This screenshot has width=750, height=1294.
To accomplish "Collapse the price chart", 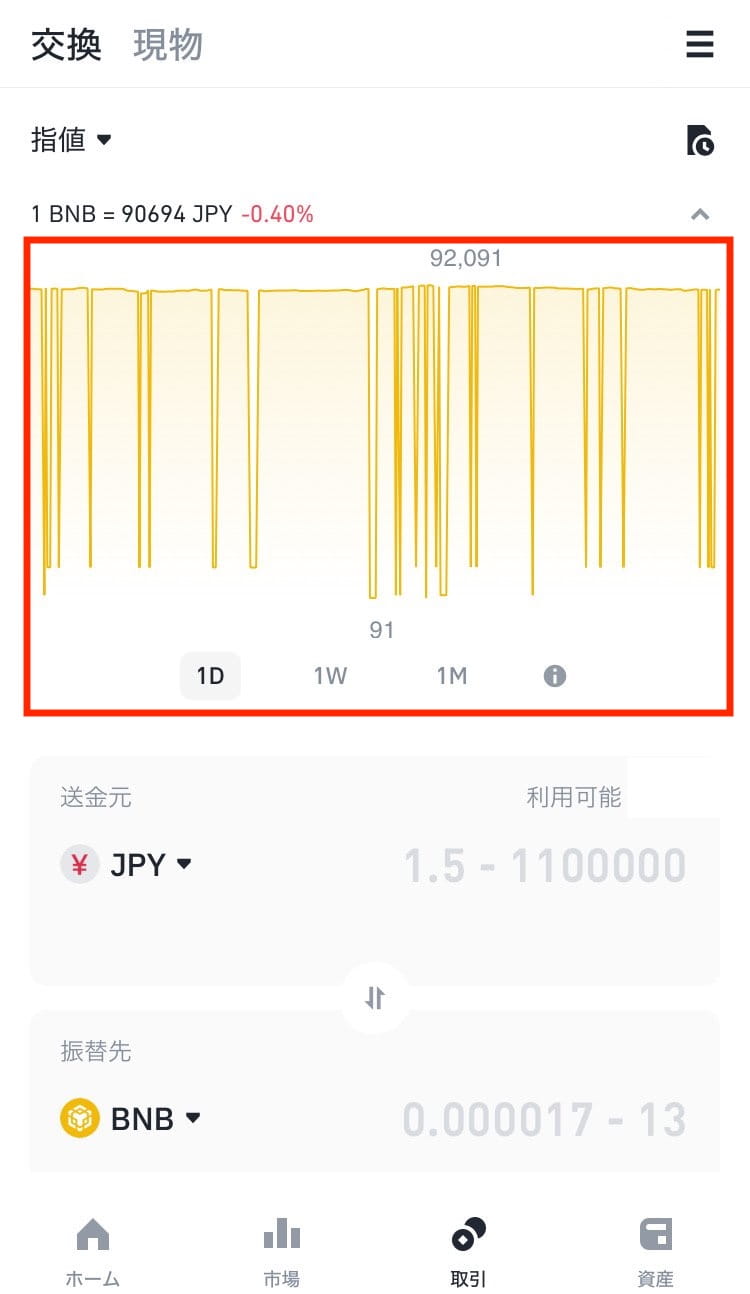I will (700, 214).
